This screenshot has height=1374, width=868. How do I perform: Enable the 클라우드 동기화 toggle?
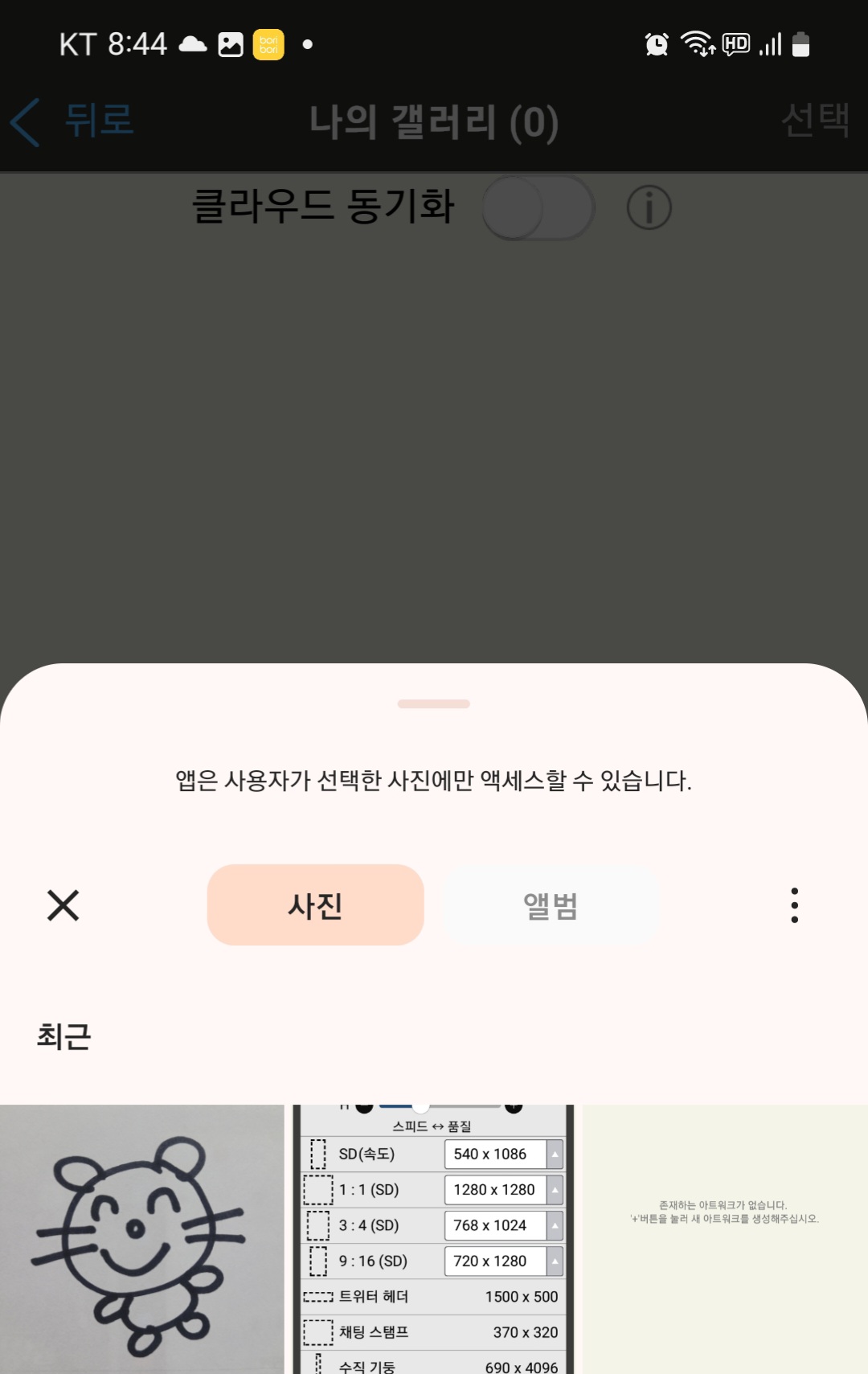537,207
